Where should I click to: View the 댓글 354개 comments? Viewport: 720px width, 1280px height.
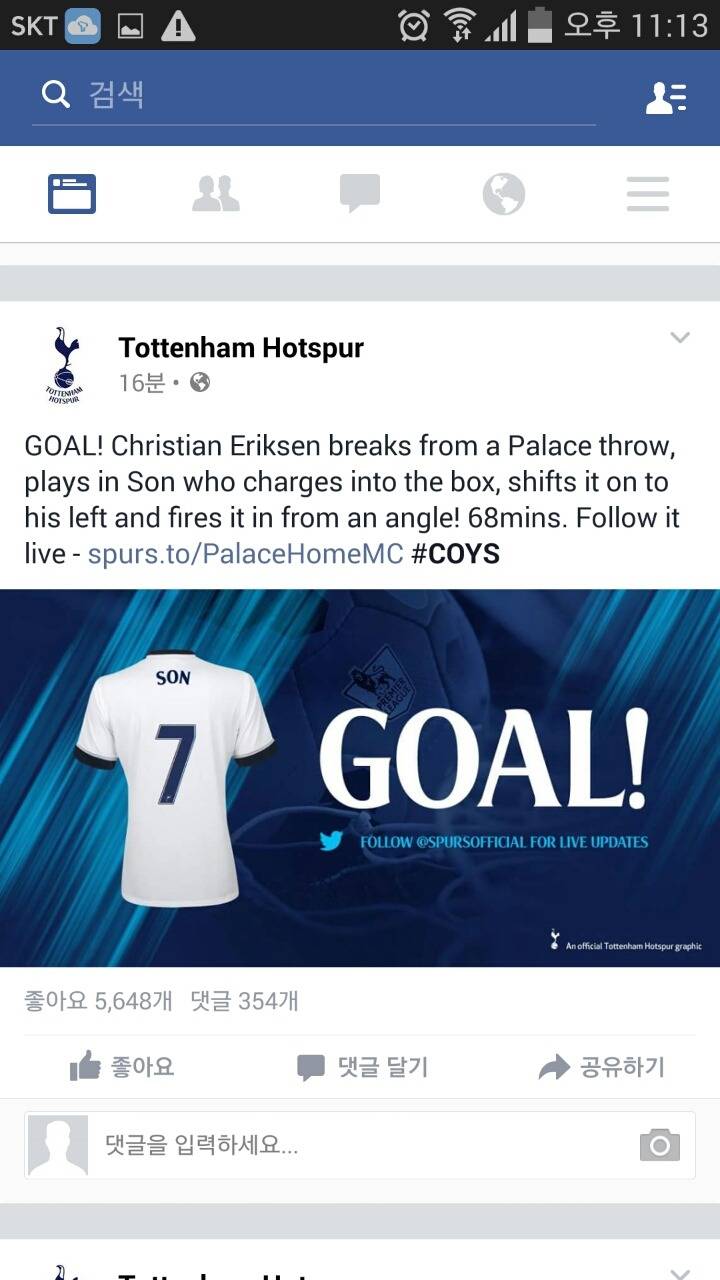click(x=244, y=1000)
